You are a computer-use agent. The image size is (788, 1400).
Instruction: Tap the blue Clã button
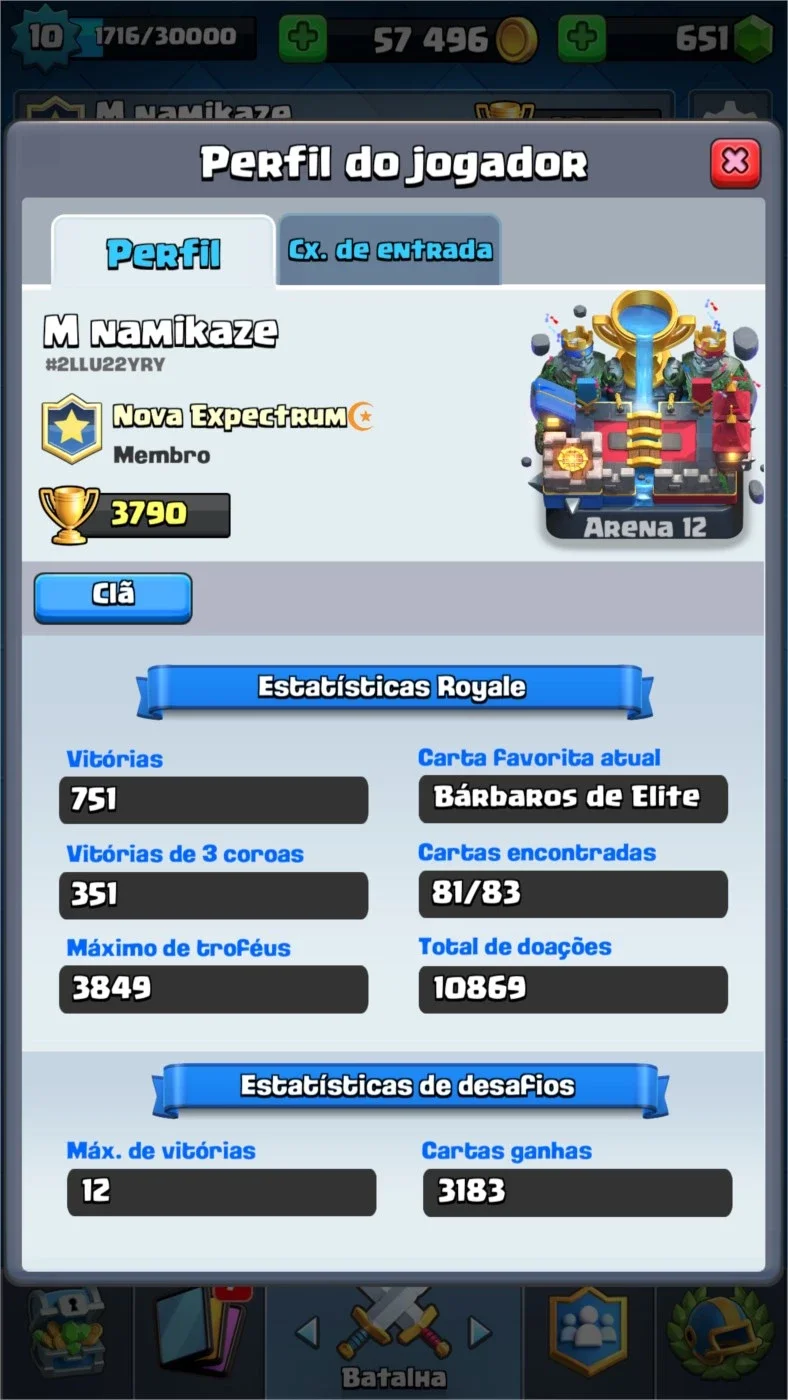coord(113,597)
